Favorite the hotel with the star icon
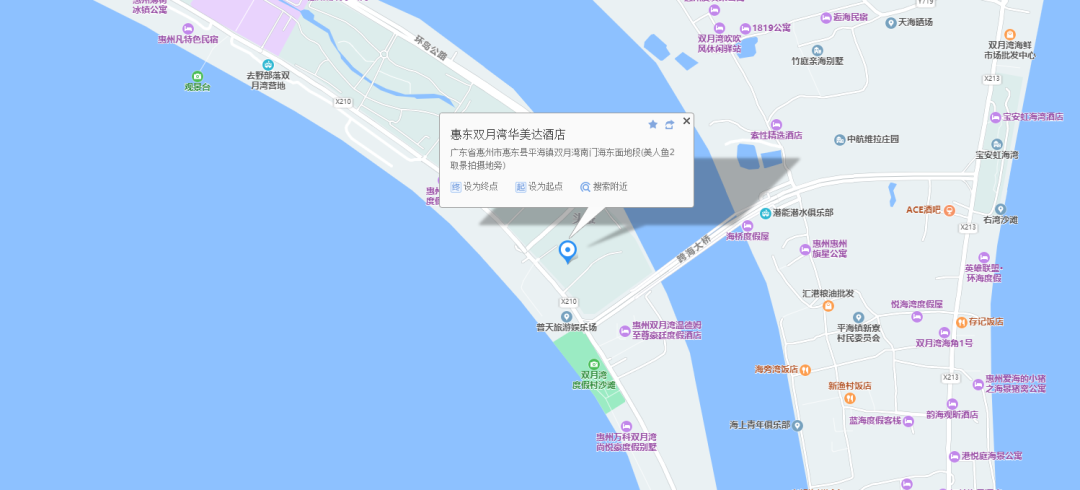 653,124
